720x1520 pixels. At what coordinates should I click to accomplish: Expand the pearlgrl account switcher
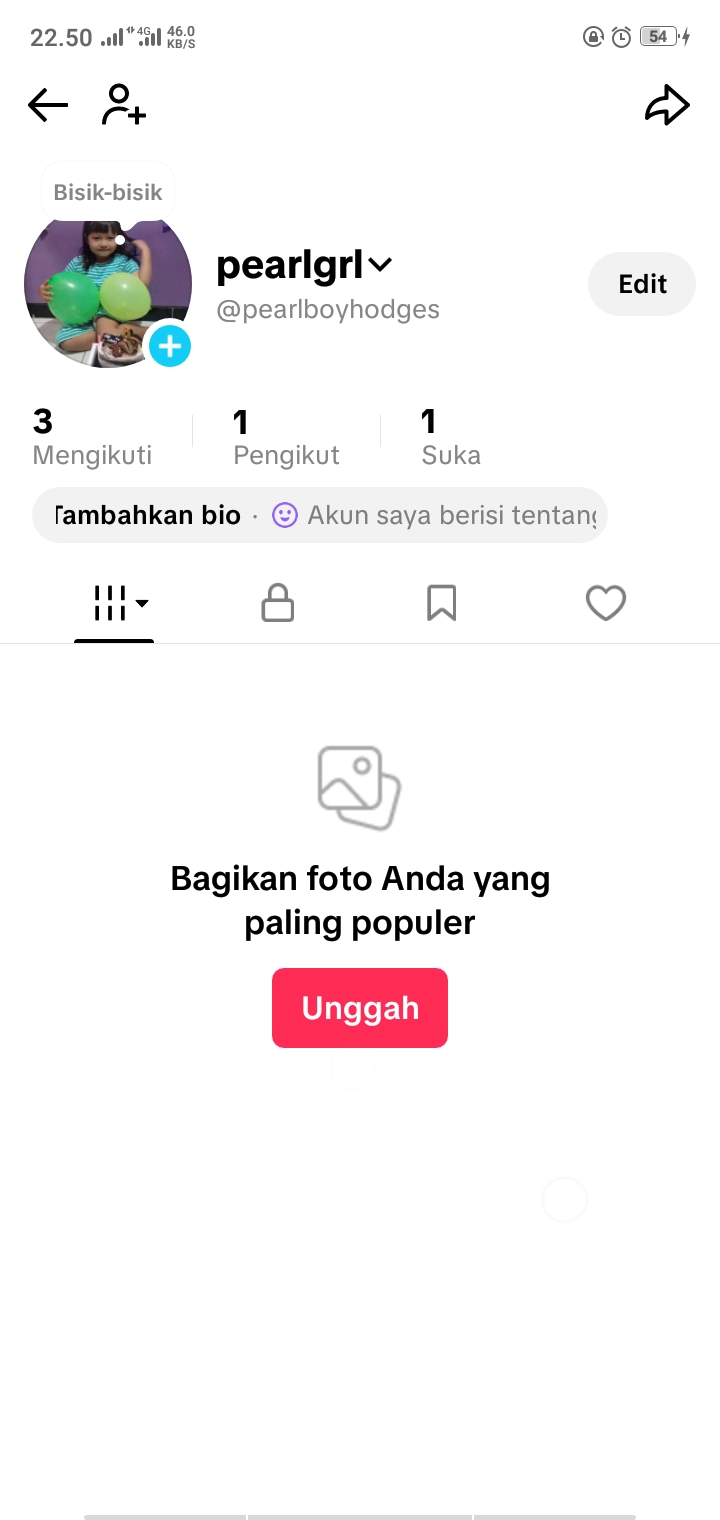pos(380,265)
